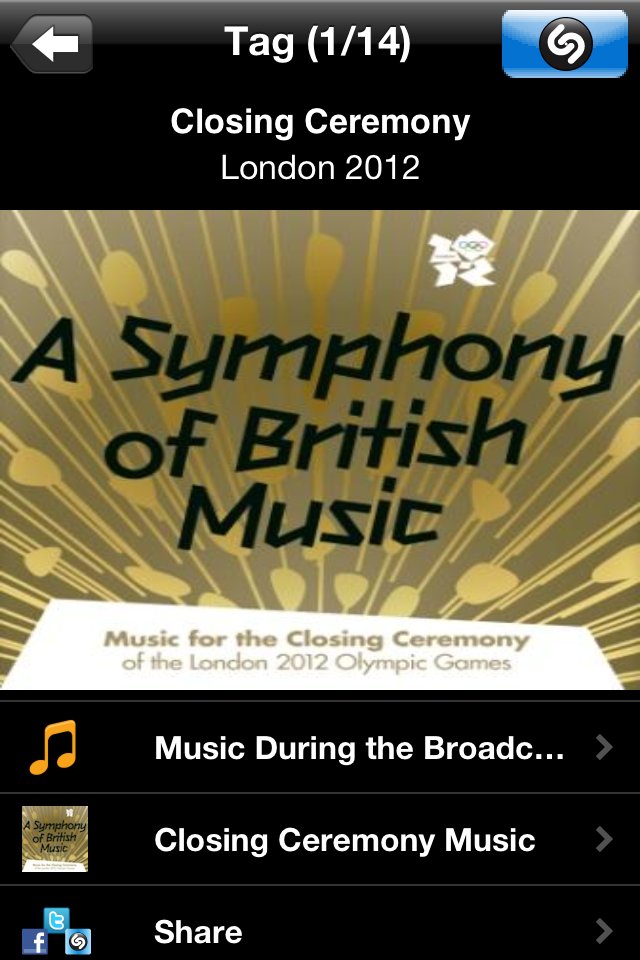Tap the Symphony of British Music cover
The image size is (640, 960).
coord(320,450)
